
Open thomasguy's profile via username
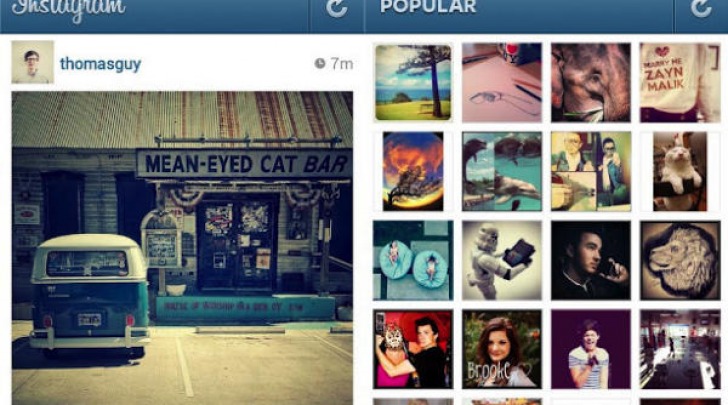pos(100,64)
